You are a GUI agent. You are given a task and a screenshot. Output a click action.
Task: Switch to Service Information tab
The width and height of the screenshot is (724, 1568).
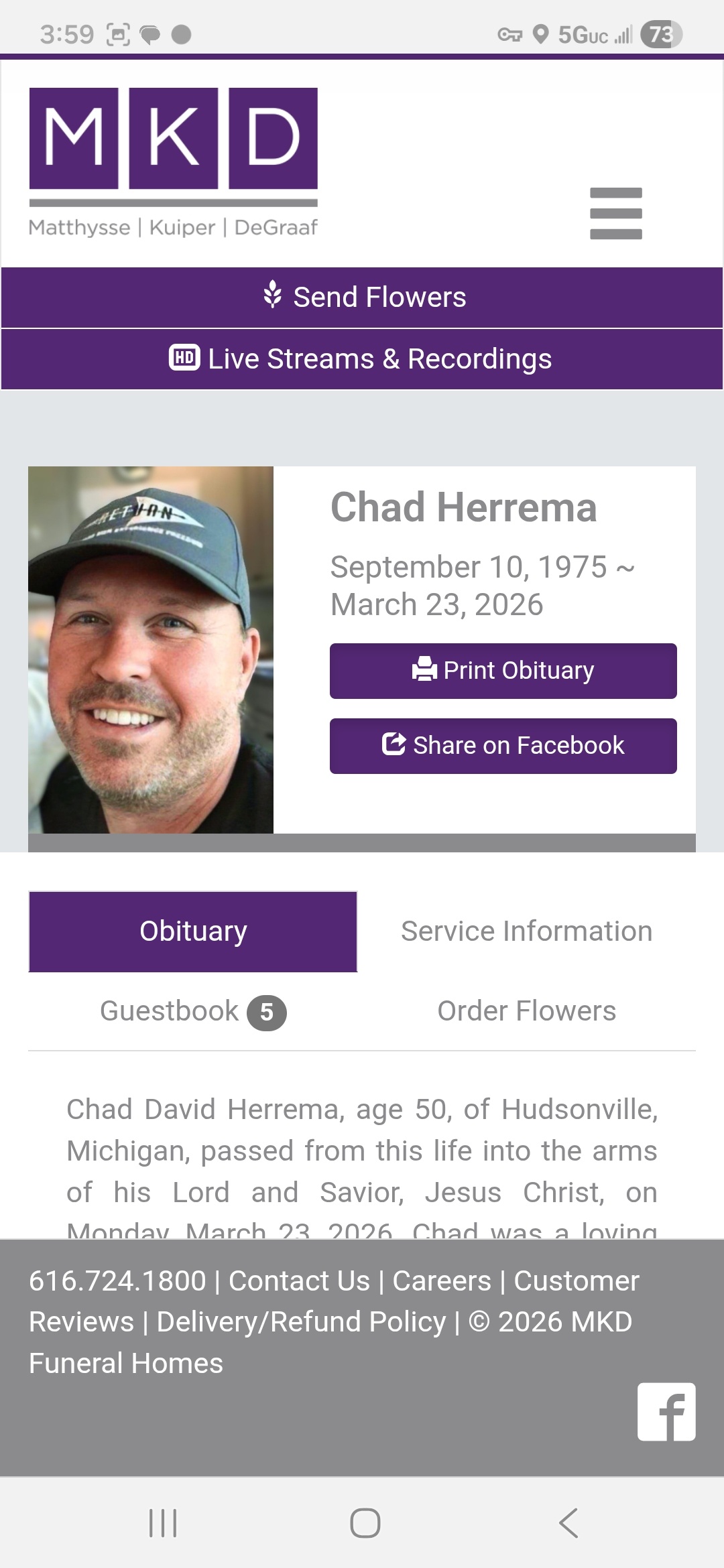(x=526, y=931)
